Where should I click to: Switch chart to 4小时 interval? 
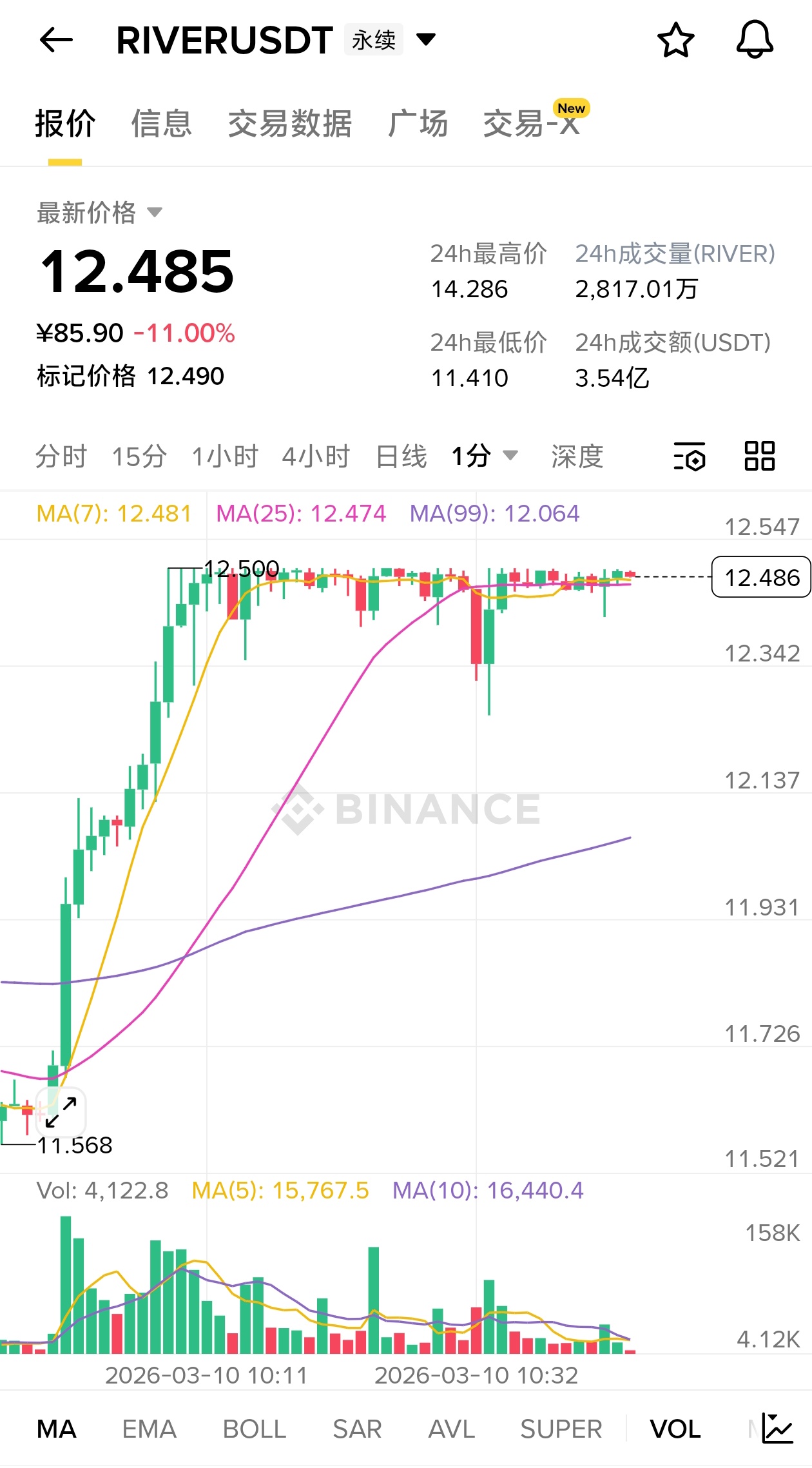click(x=316, y=456)
